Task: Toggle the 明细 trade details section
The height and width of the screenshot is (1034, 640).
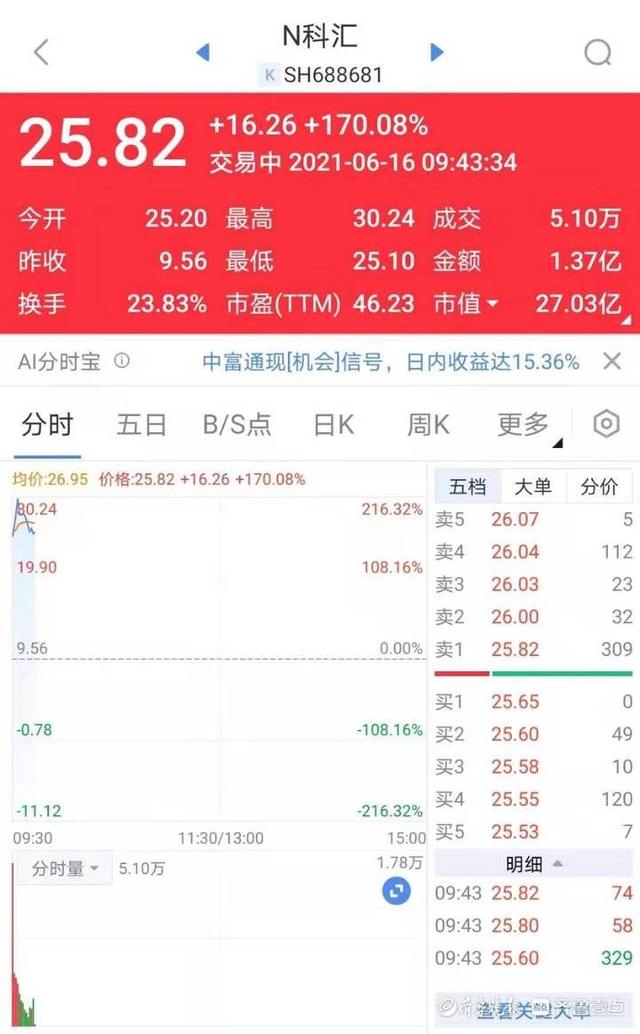Action: pyautogui.click(x=533, y=864)
